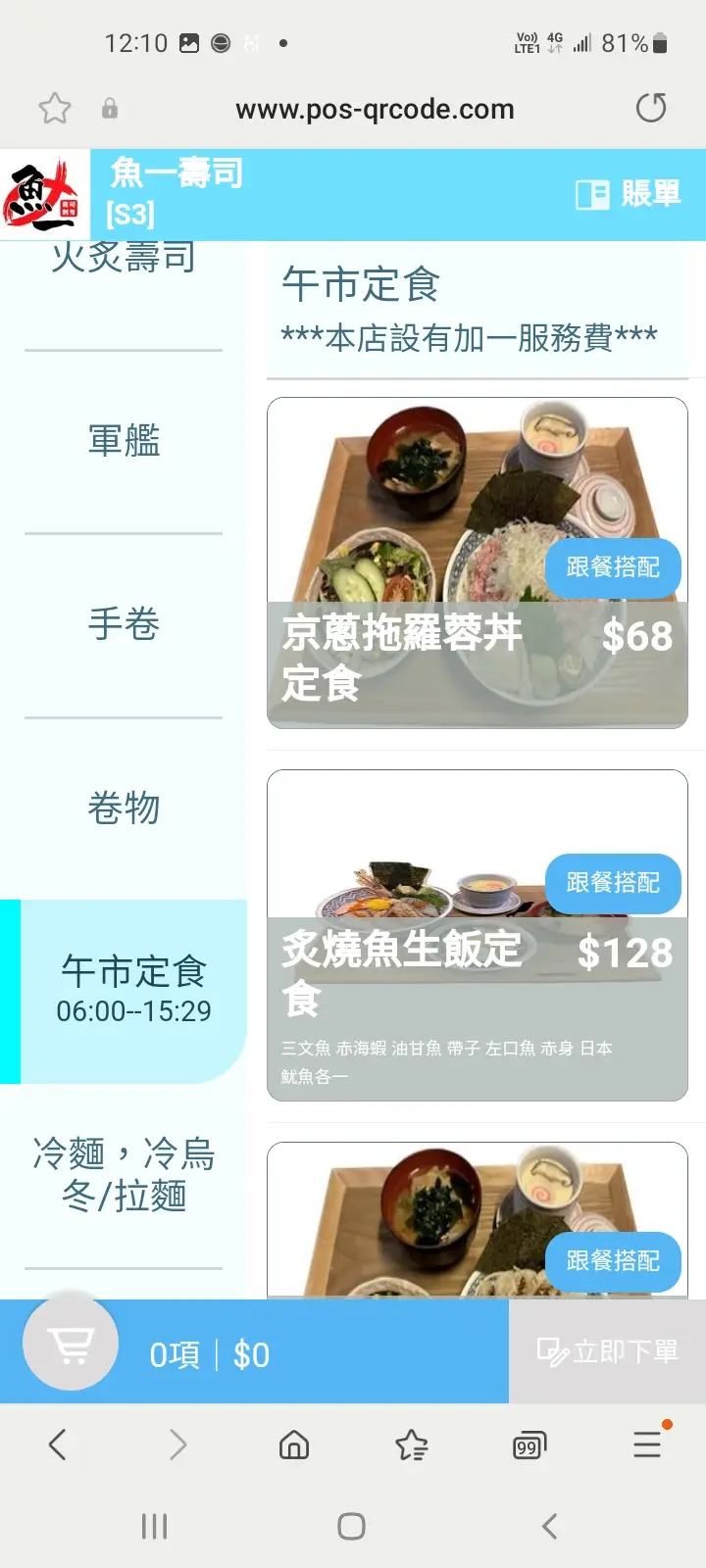
Task: Open the shopping cart
Action: 71,1344
